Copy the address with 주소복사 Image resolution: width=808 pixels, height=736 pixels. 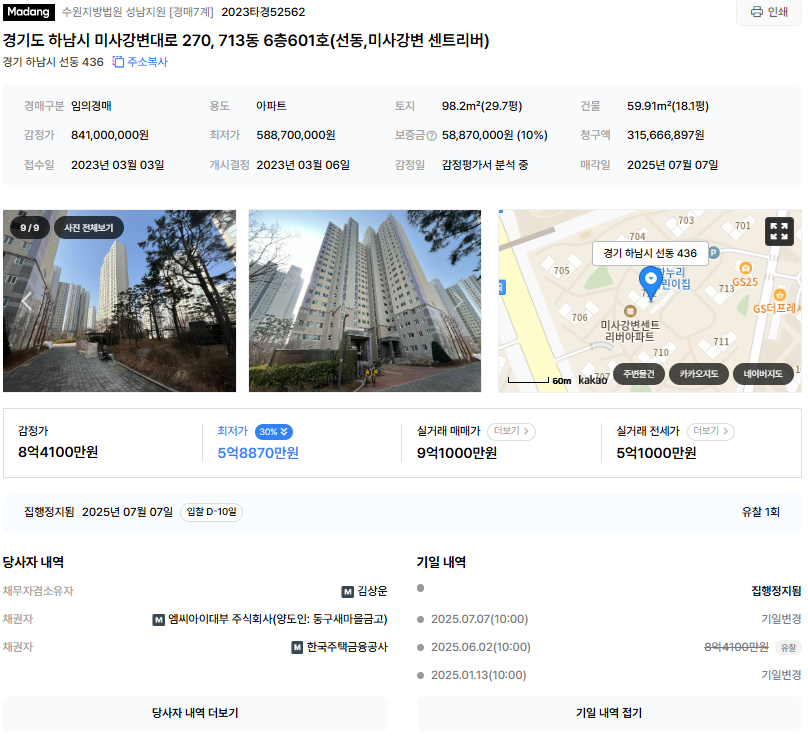(140, 62)
